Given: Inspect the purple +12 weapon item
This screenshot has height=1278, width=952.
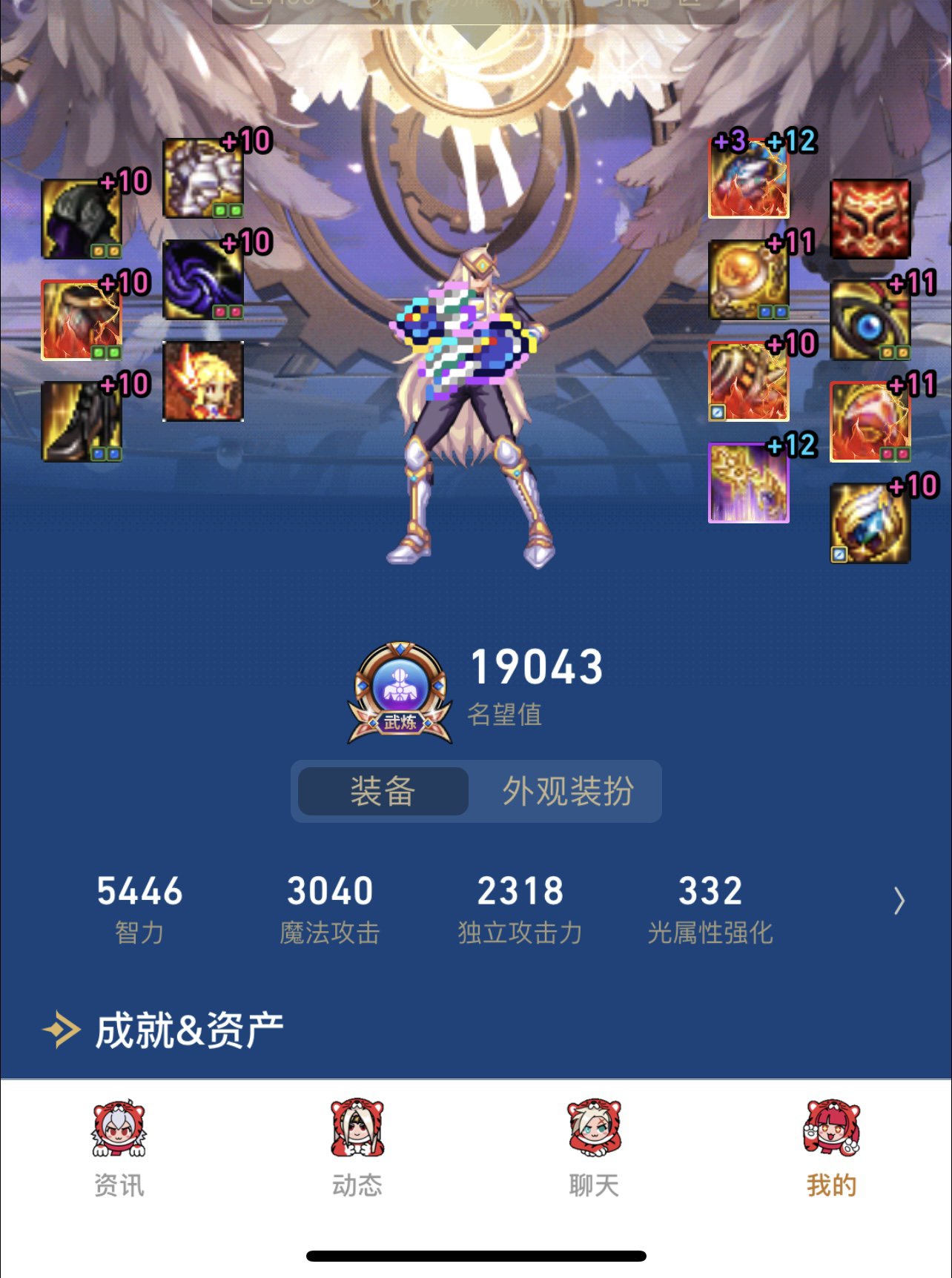Looking at the screenshot, I should coord(749,483).
